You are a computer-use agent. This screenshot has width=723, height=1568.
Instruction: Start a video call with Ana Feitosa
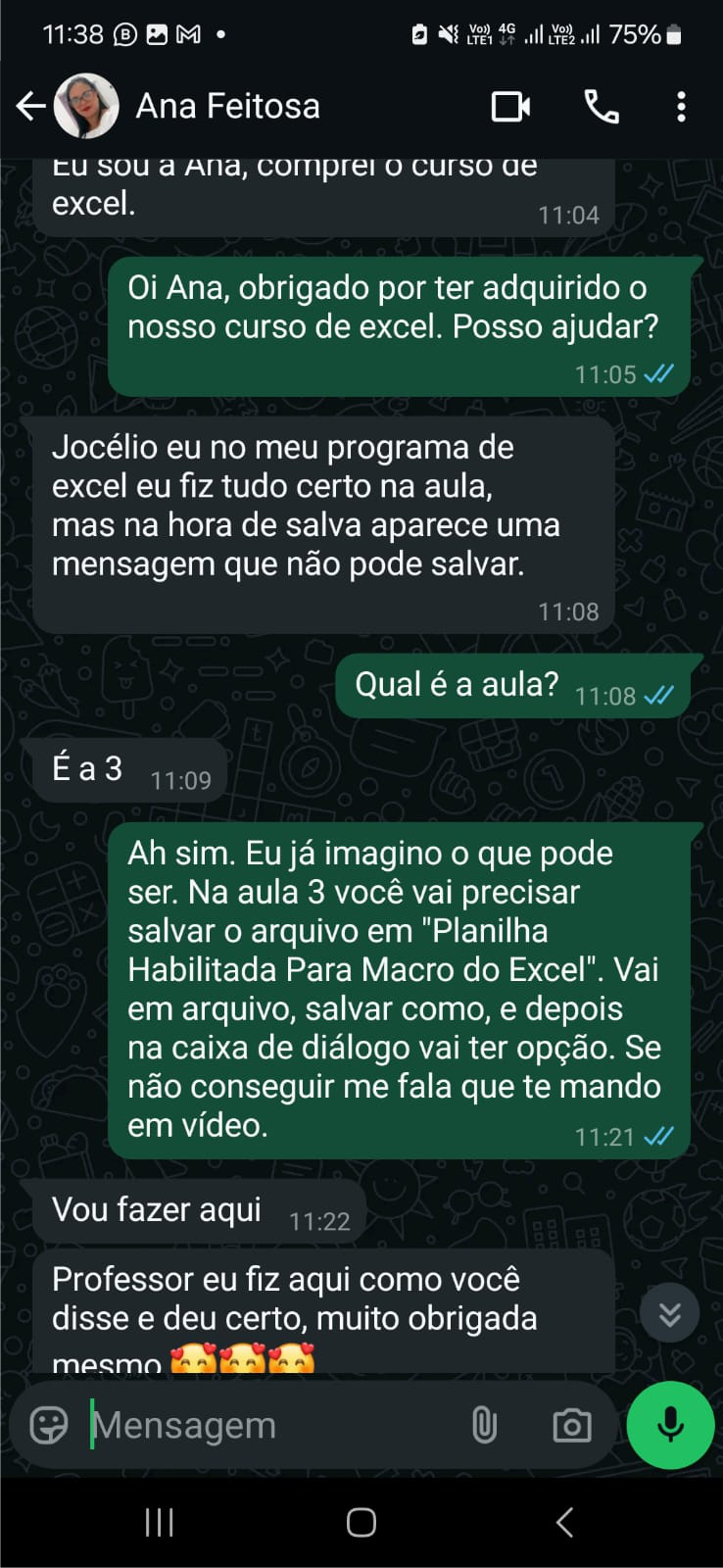[510, 106]
